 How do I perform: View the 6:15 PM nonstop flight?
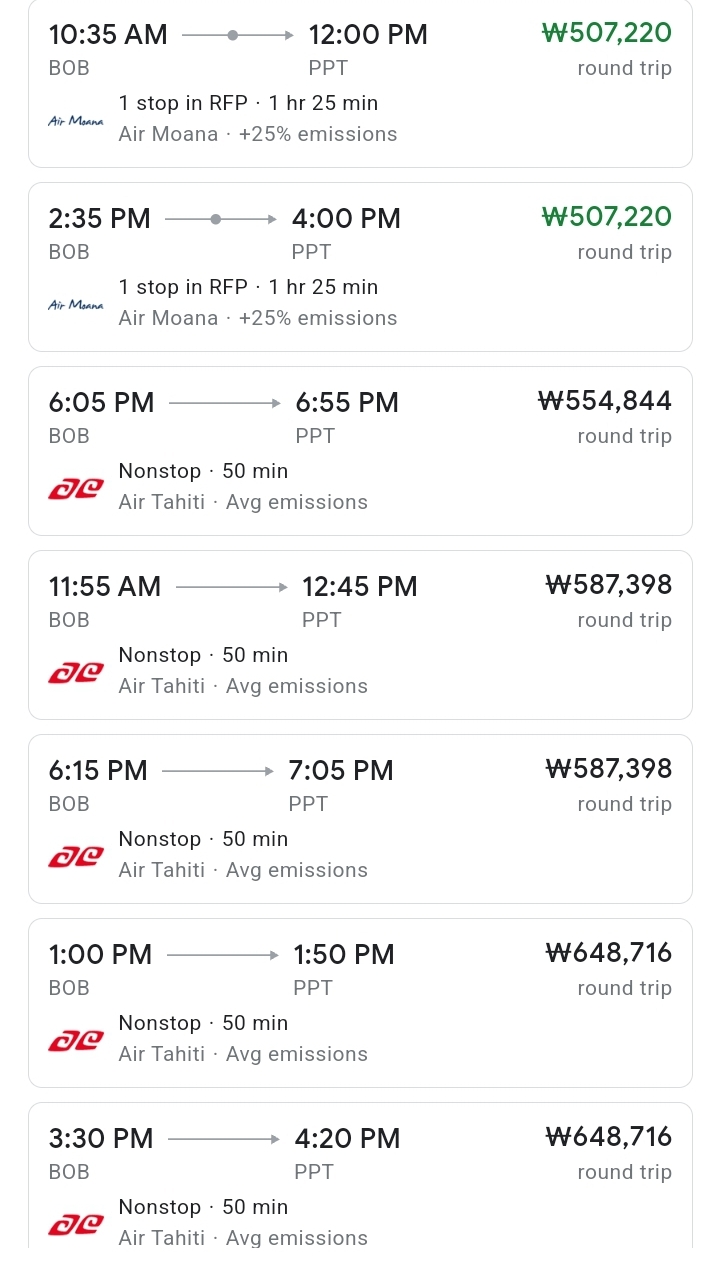360,819
